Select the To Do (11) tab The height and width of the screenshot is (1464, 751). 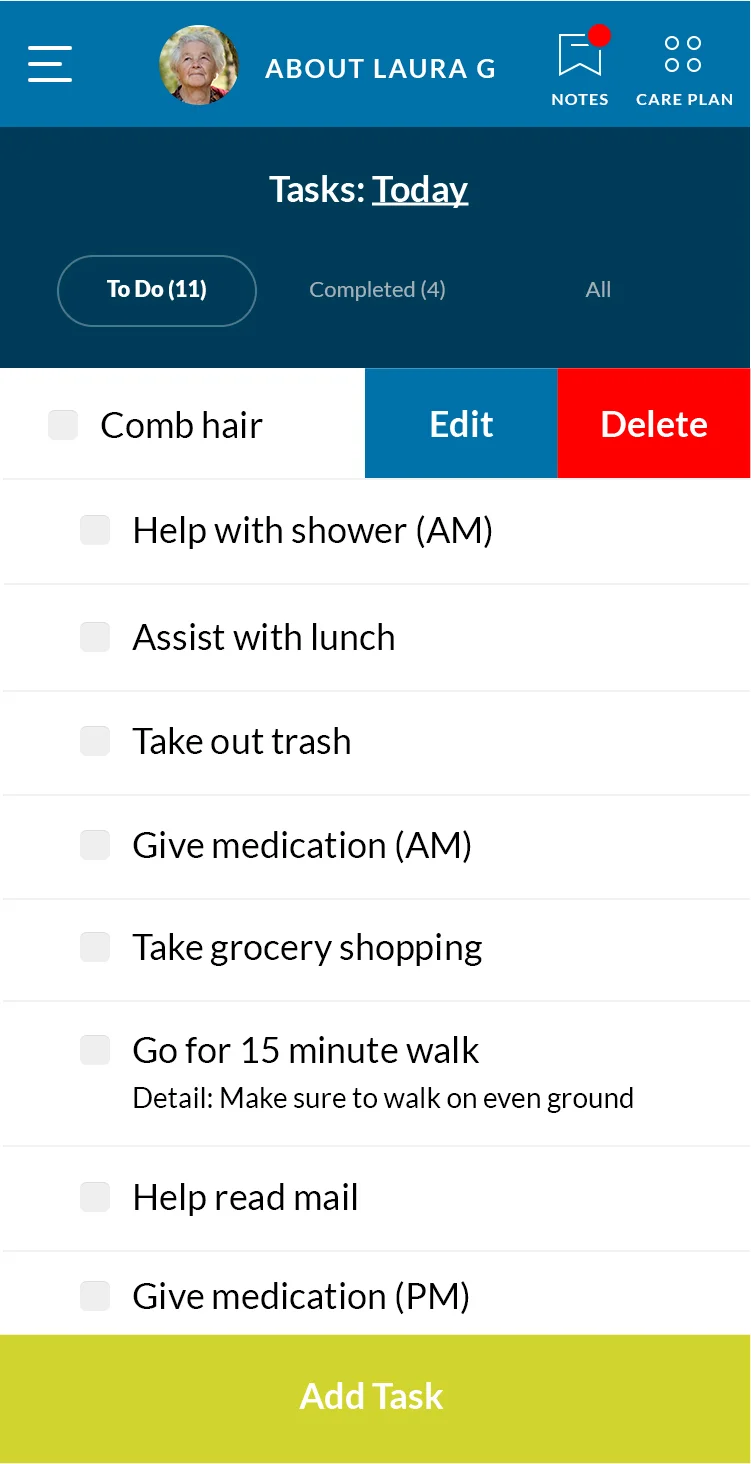157,290
